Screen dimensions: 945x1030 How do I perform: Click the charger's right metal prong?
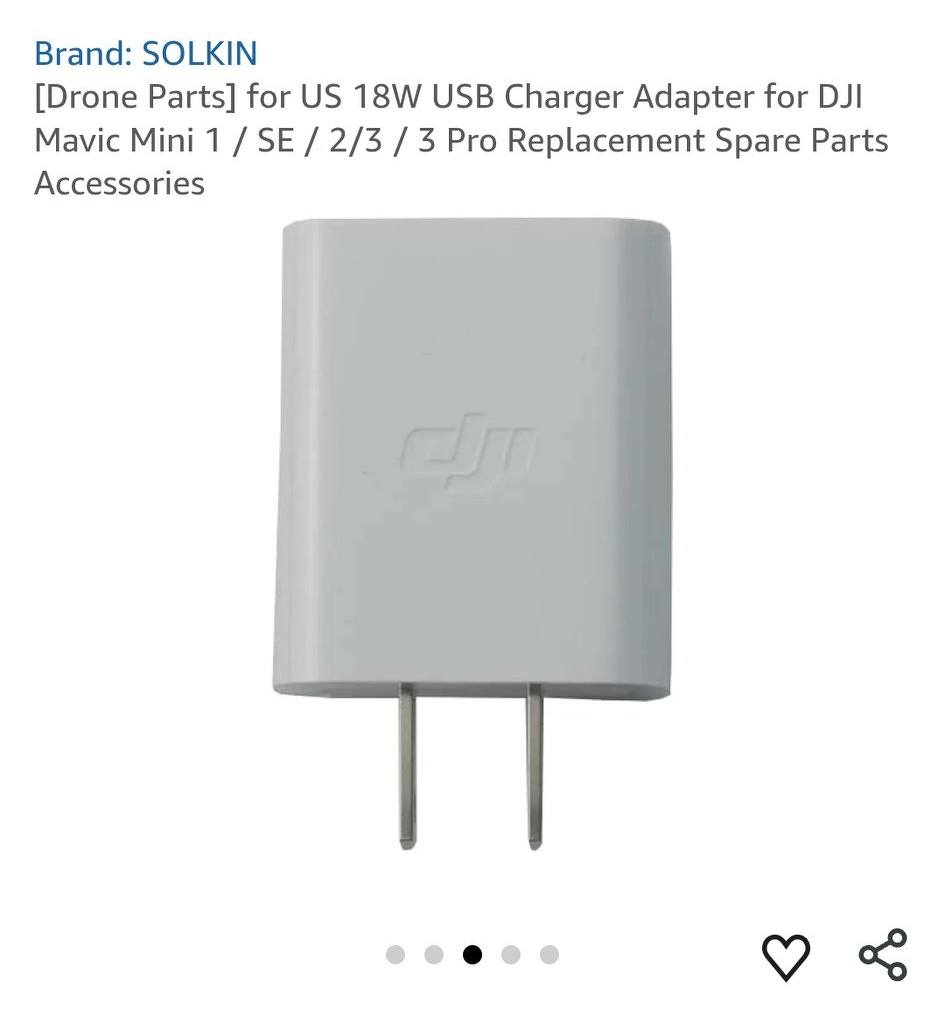(x=533, y=770)
